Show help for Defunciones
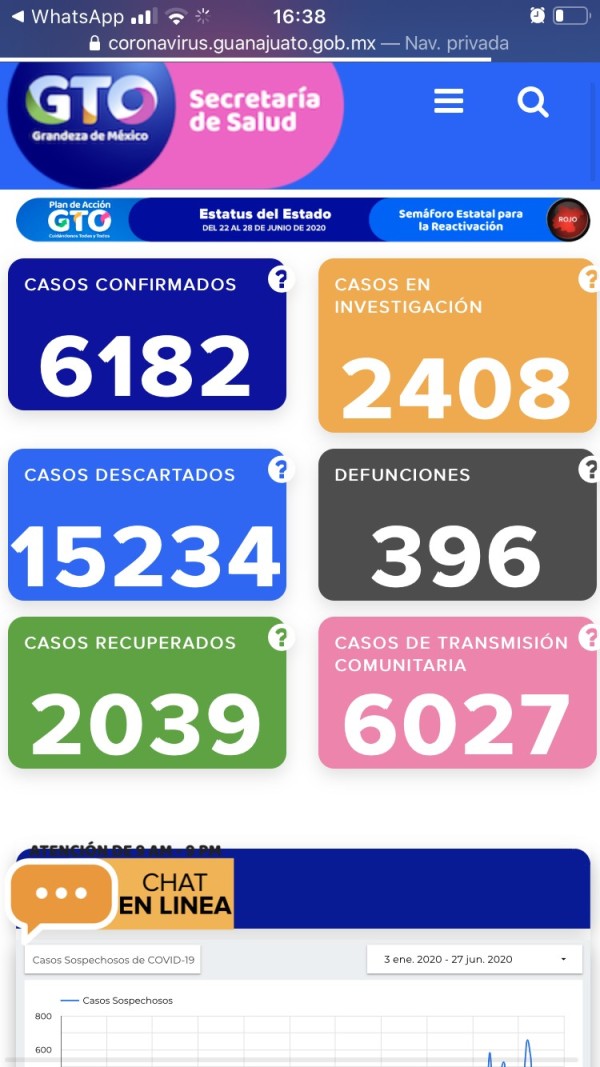Image resolution: width=600 pixels, height=1067 pixels. pyautogui.click(x=590, y=468)
